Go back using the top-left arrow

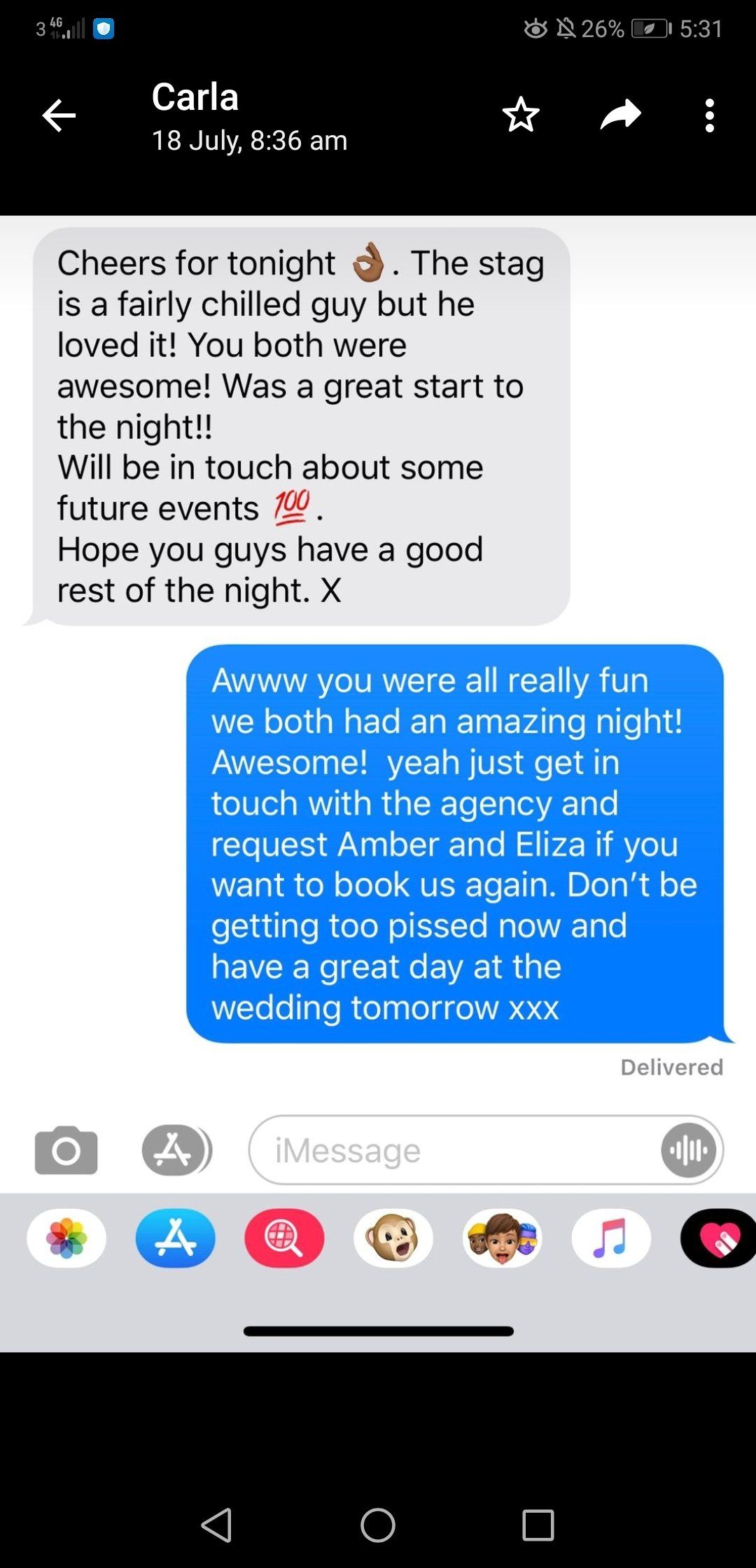click(x=59, y=115)
